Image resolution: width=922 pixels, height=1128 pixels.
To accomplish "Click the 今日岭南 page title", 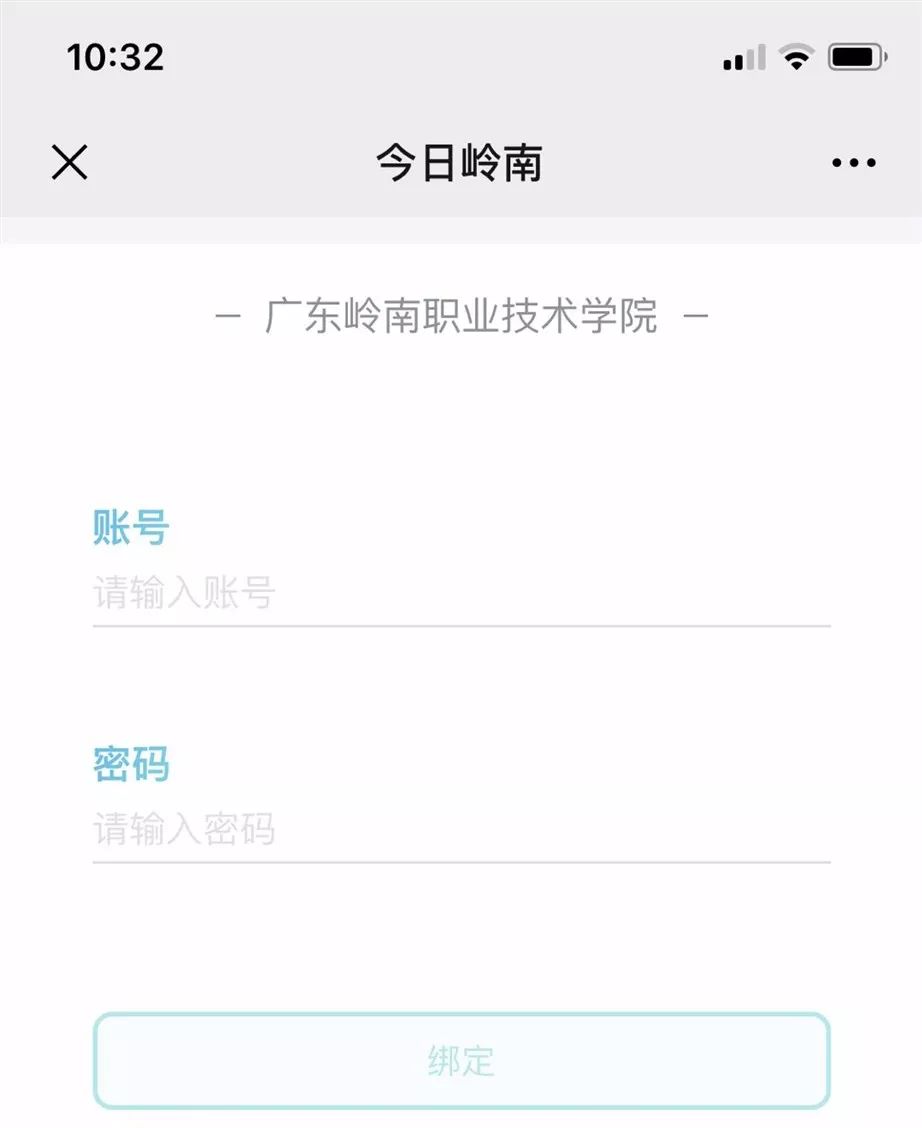I will point(460,162).
